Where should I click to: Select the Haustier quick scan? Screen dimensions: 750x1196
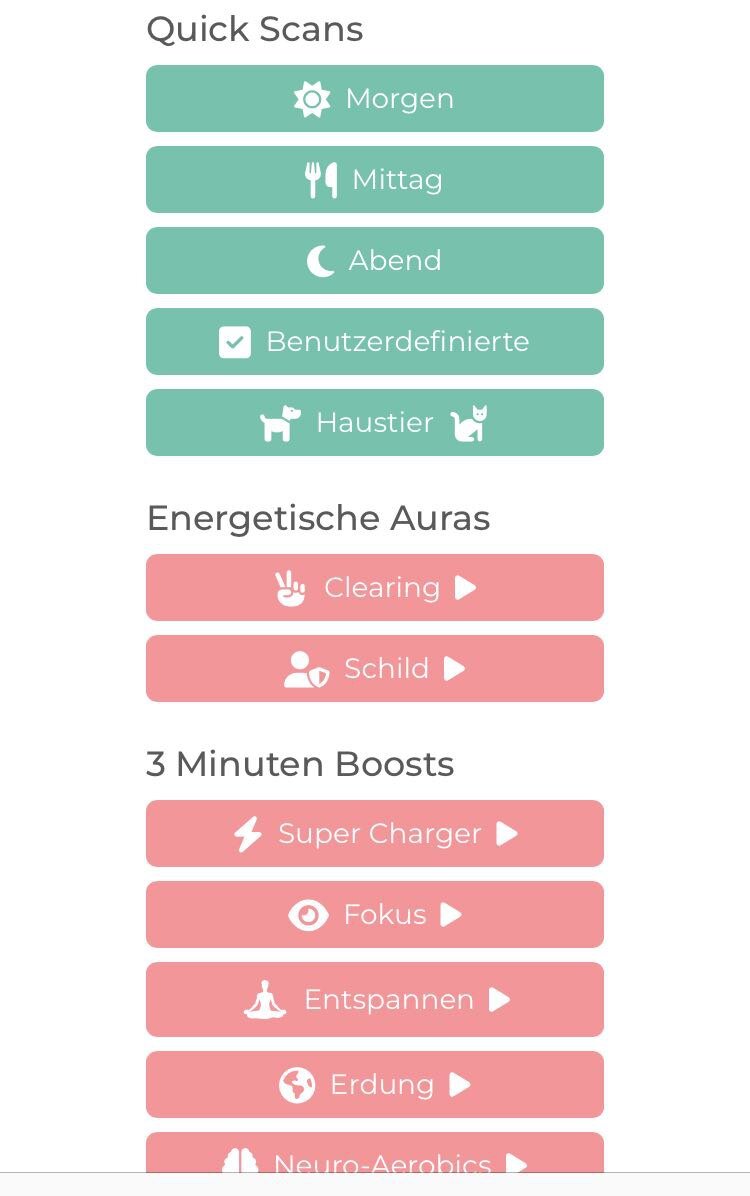tap(375, 422)
